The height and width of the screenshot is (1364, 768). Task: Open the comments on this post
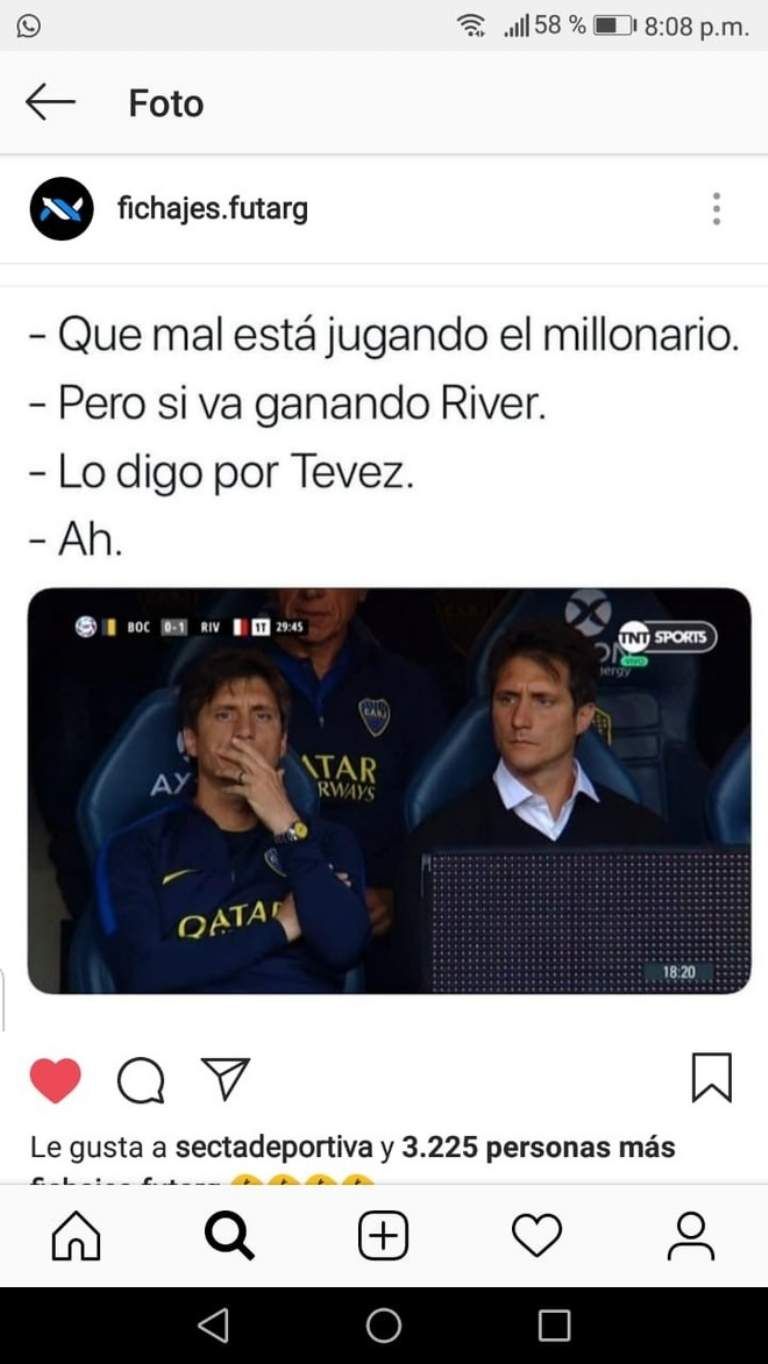(x=140, y=1080)
